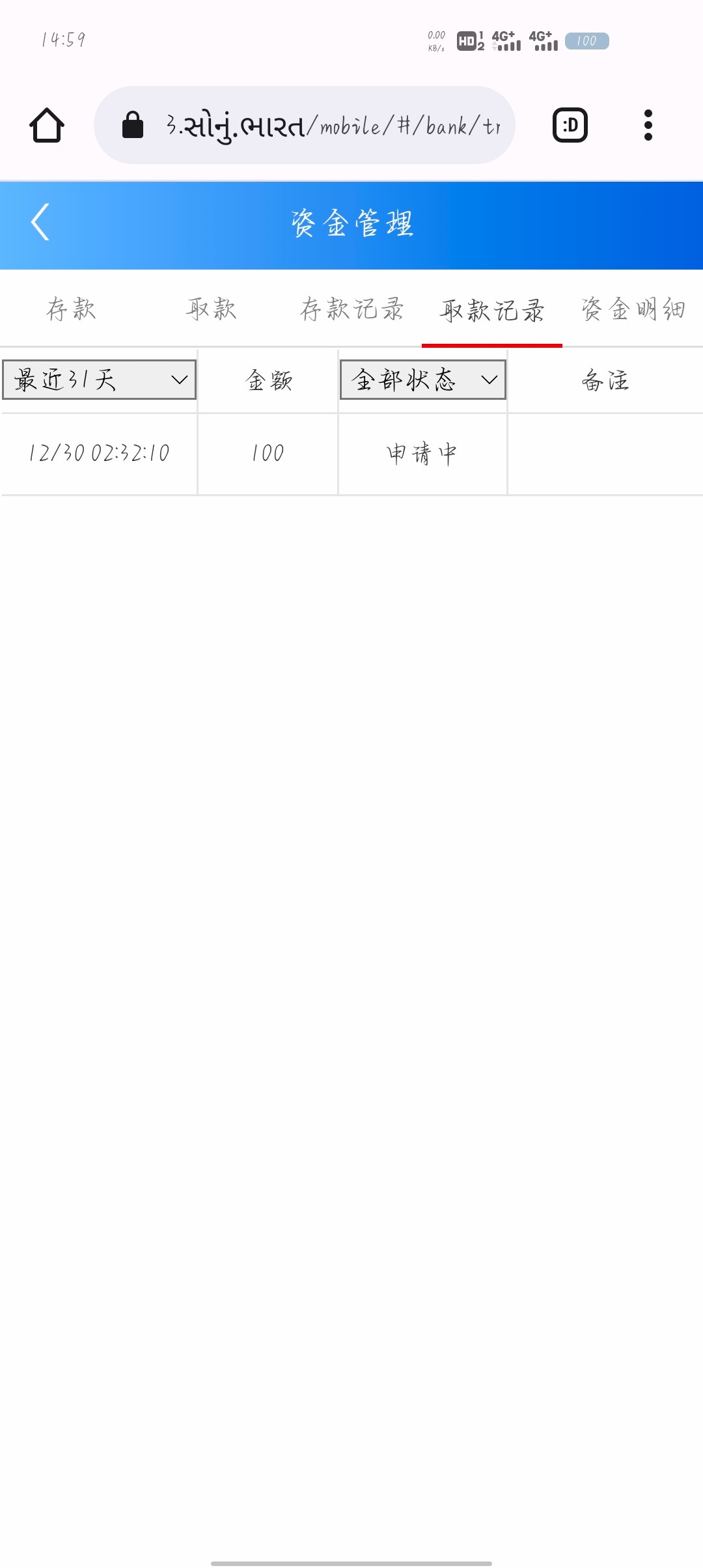This screenshot has height=1568, width=703.
Task: Tap the browser home button
Action: pos(47,125)
